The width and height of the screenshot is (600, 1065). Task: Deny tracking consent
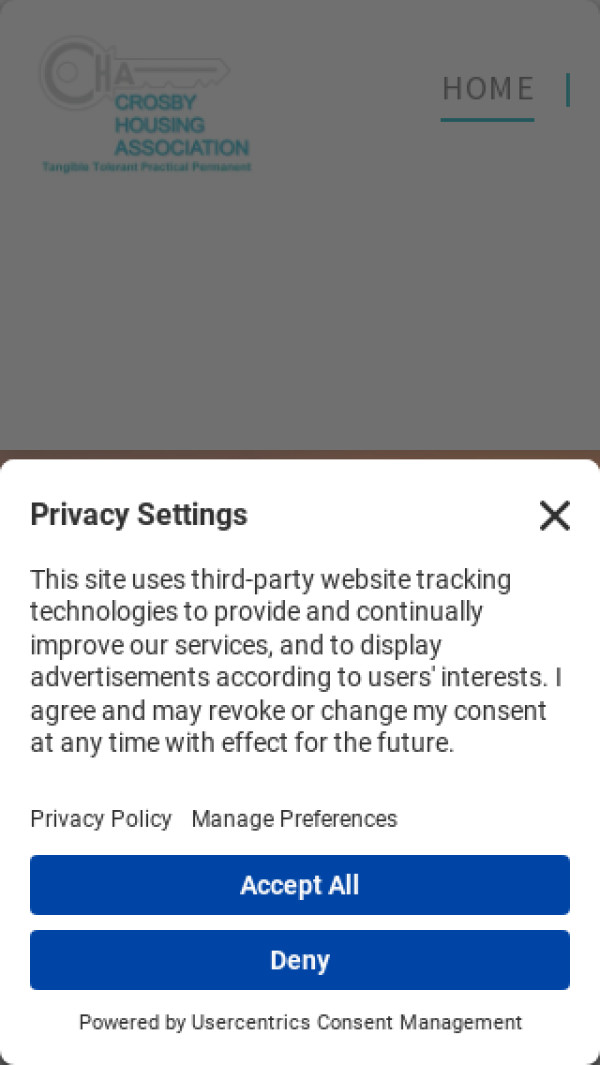[300, 960]
